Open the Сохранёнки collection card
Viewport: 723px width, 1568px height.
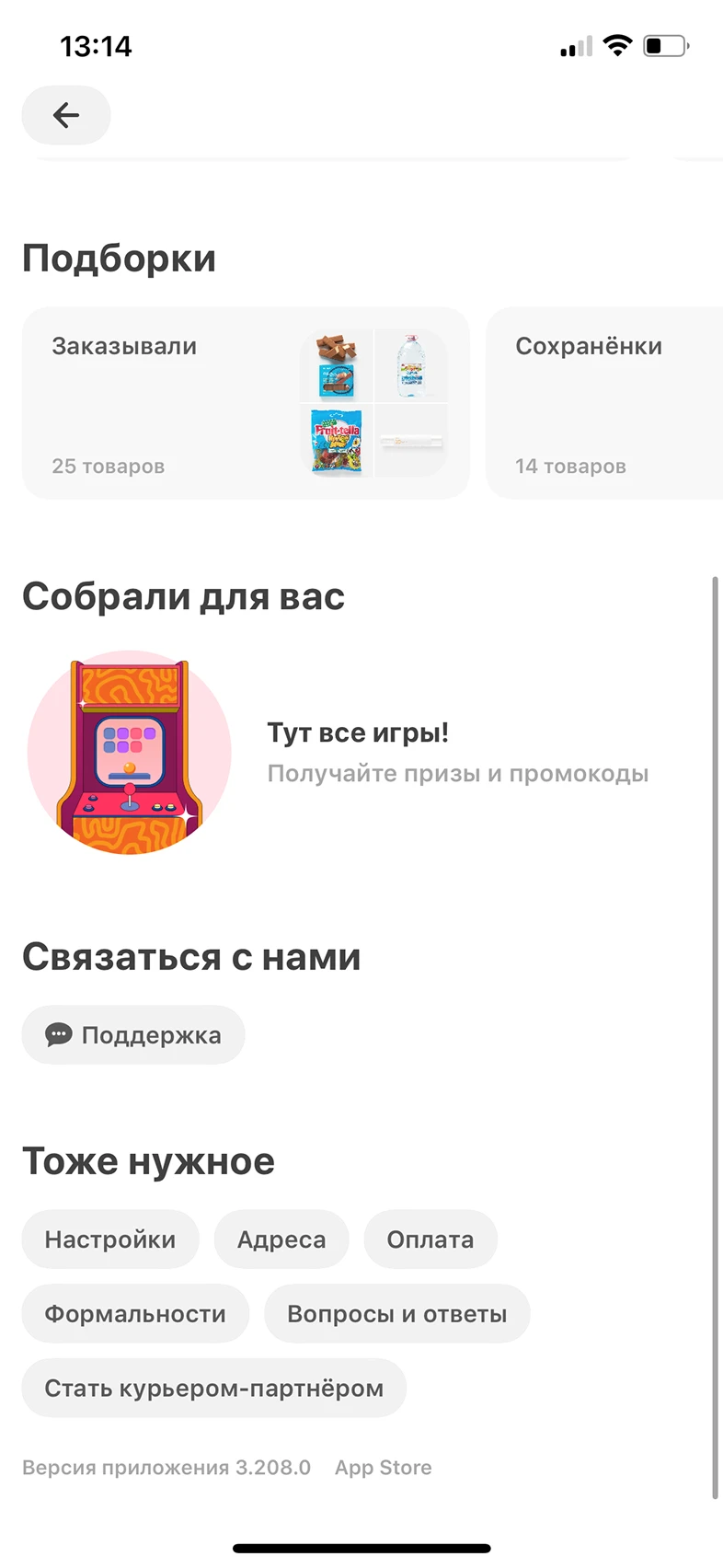(604, 403)
